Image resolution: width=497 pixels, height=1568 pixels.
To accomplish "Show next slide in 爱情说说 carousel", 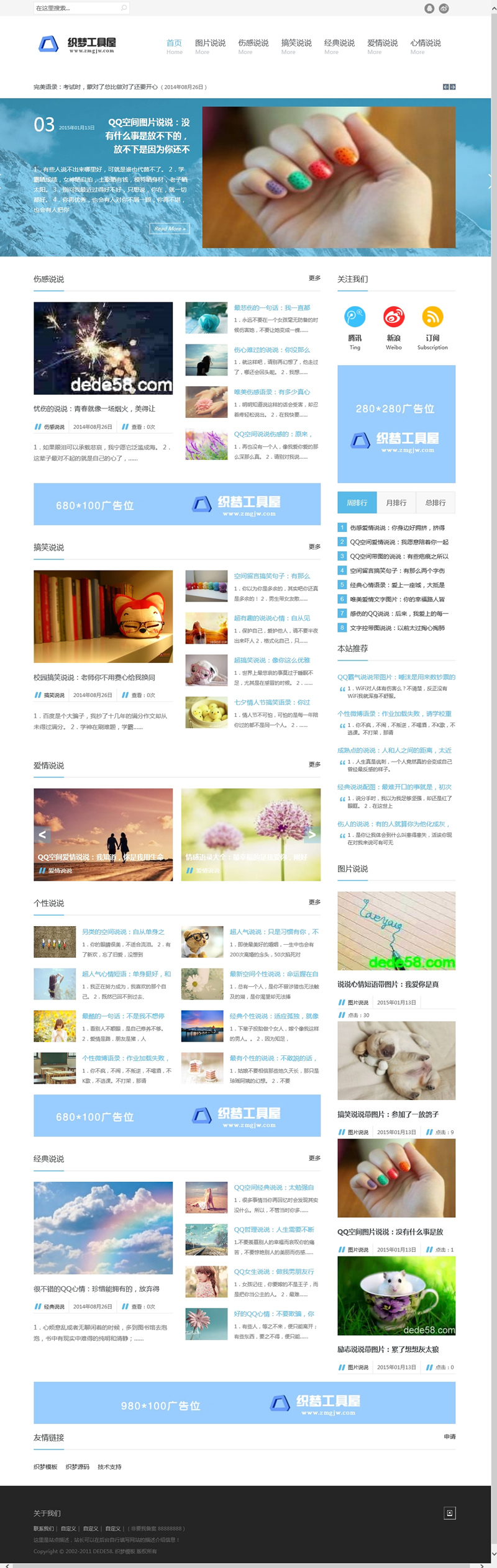I will [312, 834].
